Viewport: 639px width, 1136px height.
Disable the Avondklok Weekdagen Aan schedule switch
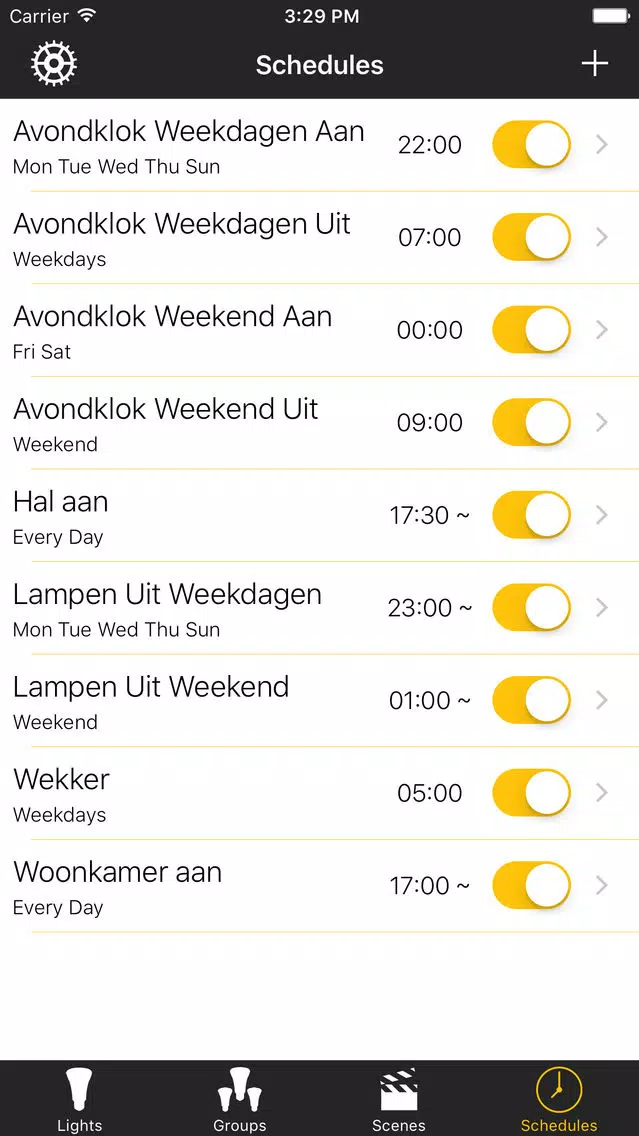coord(531,145)
